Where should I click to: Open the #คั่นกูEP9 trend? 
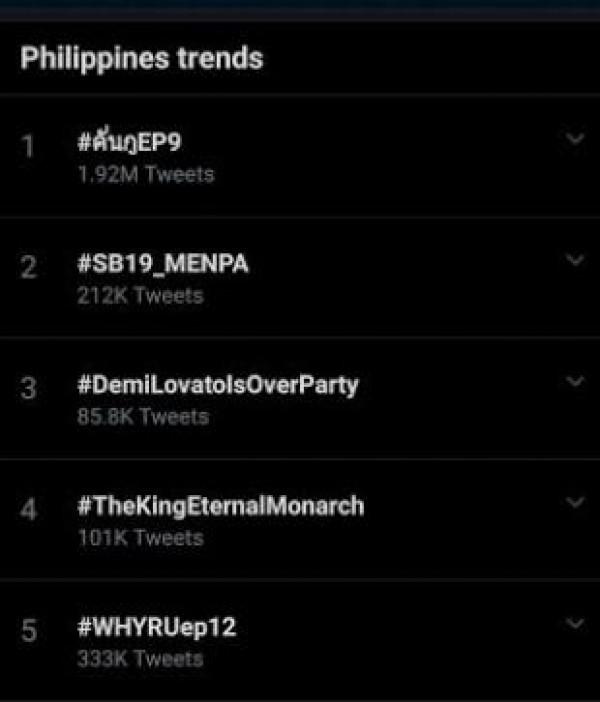point(130,143)
